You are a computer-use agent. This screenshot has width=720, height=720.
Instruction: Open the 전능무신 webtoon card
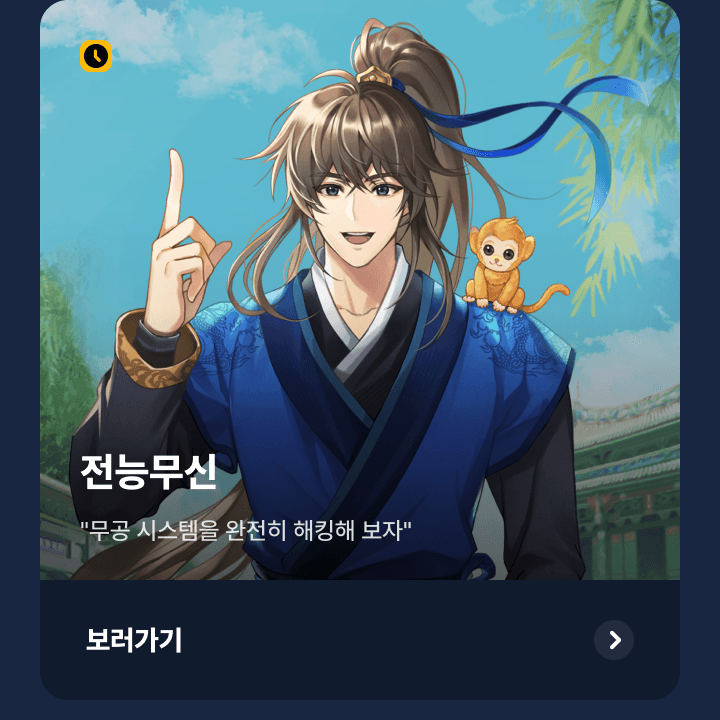360,300
